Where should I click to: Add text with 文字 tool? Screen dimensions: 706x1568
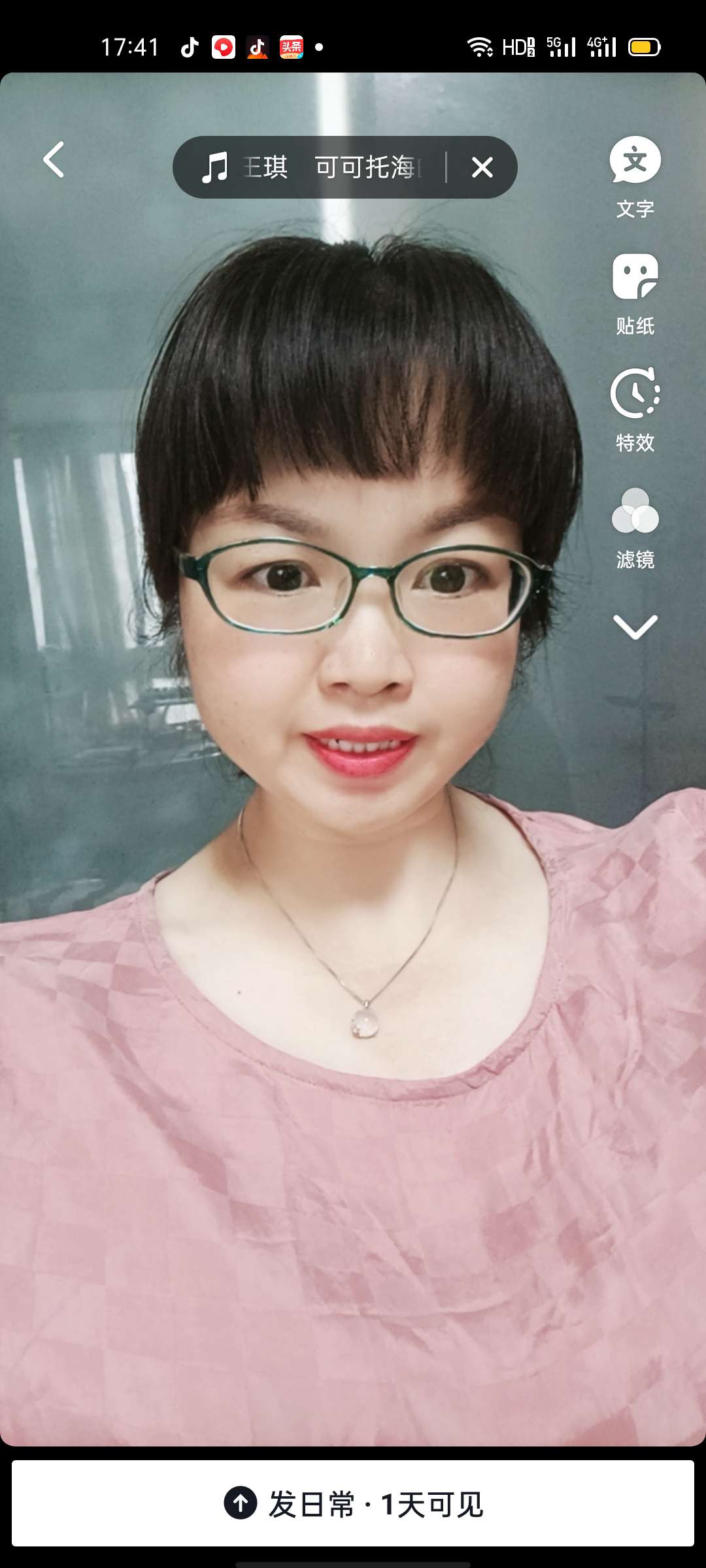[x=635, y=176]
